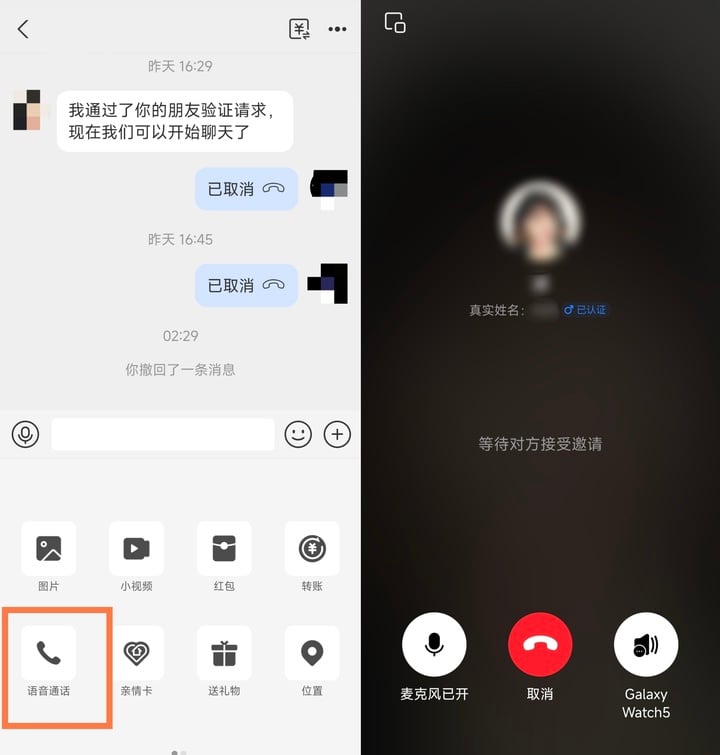Open the emoji picker
The height and width of the screenshot is (755, 720).
(x=298, y=434)
